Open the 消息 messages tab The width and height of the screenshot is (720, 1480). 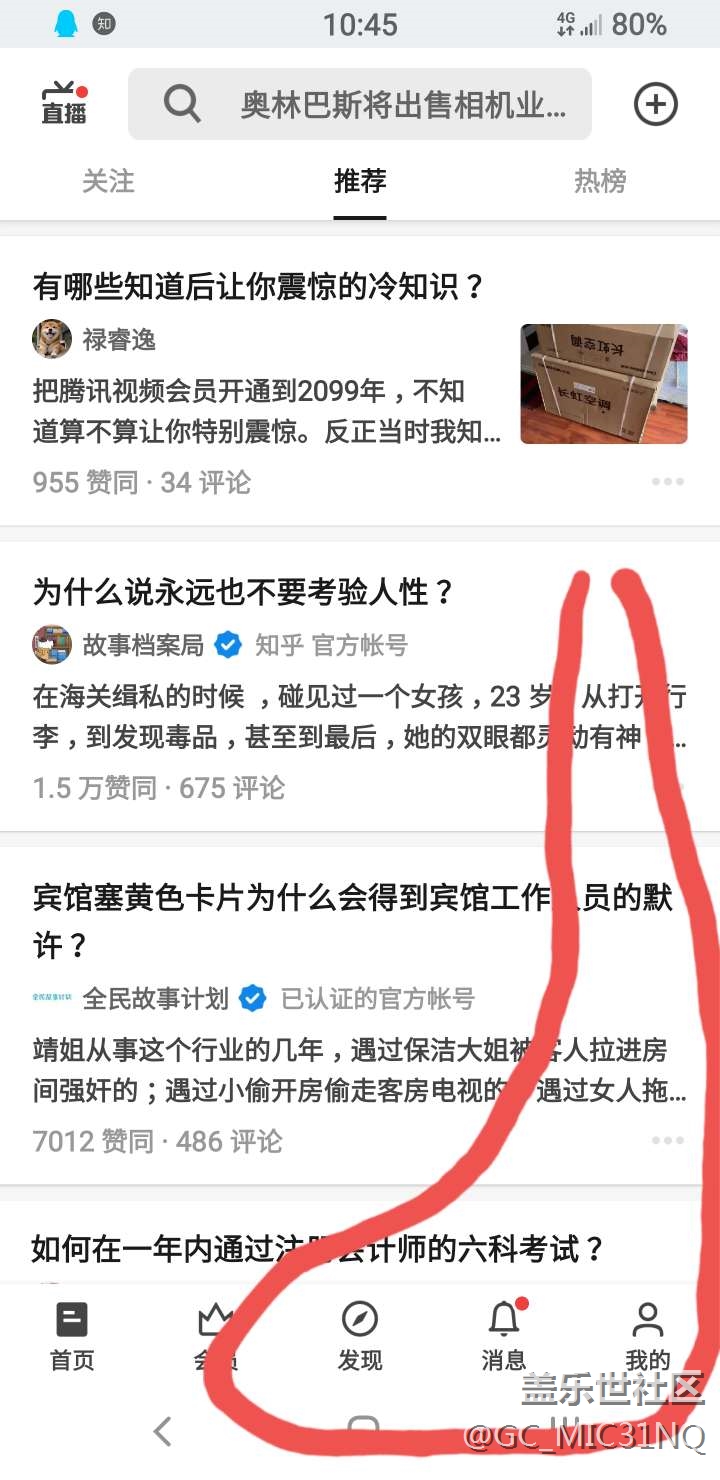(504, 1336)
